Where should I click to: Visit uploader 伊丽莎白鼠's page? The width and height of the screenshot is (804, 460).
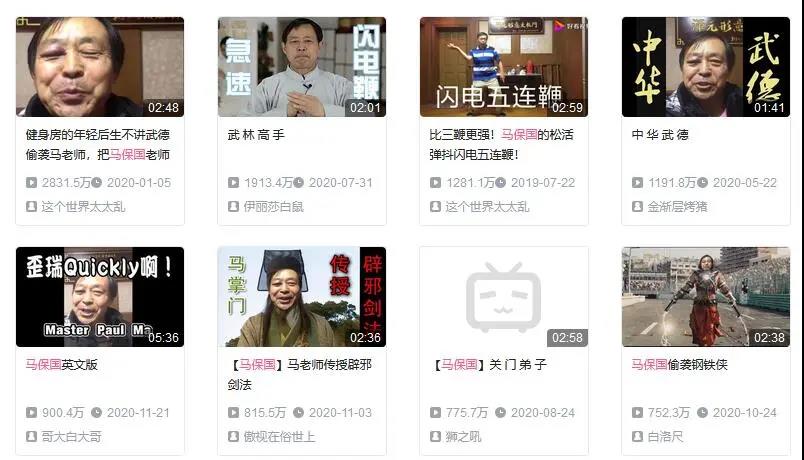[274, 206]
